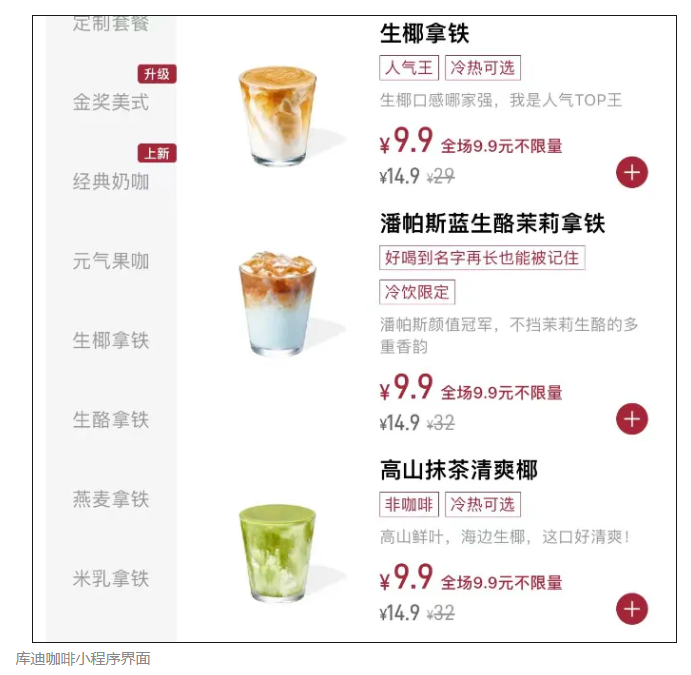Select the 金奖美式 category
This screenshot has width=691, height=675.
click(111, 102)
